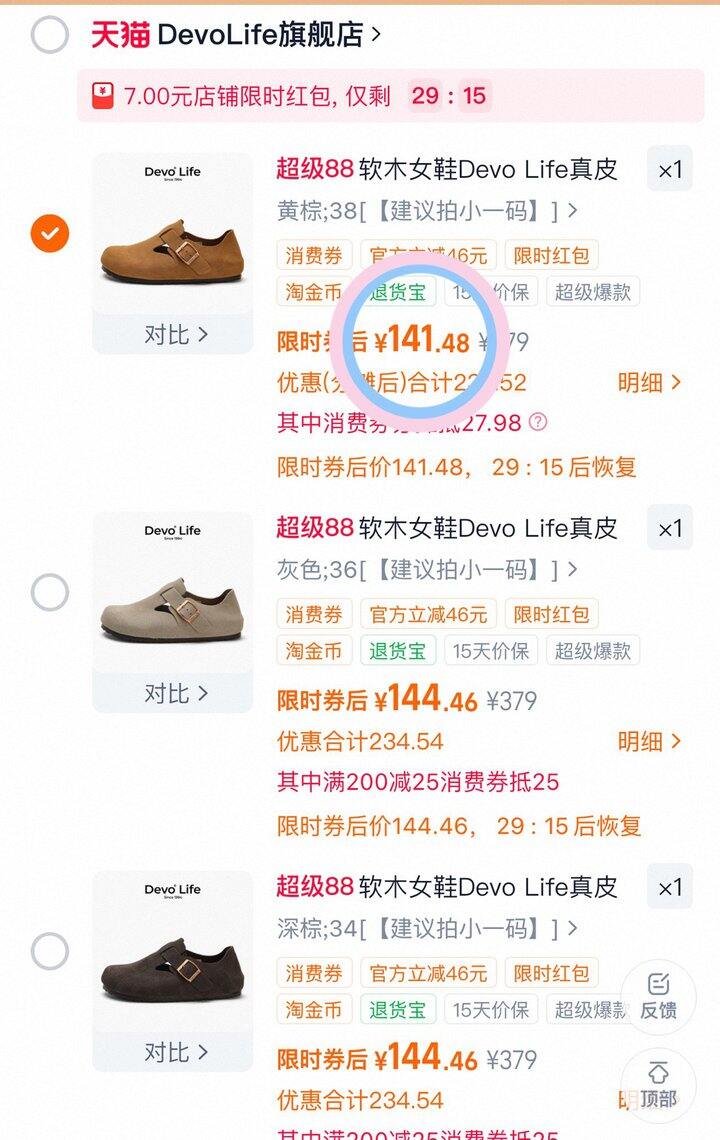This screenshot has width=720, height=1140.
Task: Open the DevoLife旗舰店 store page
Action: point(236,35)
